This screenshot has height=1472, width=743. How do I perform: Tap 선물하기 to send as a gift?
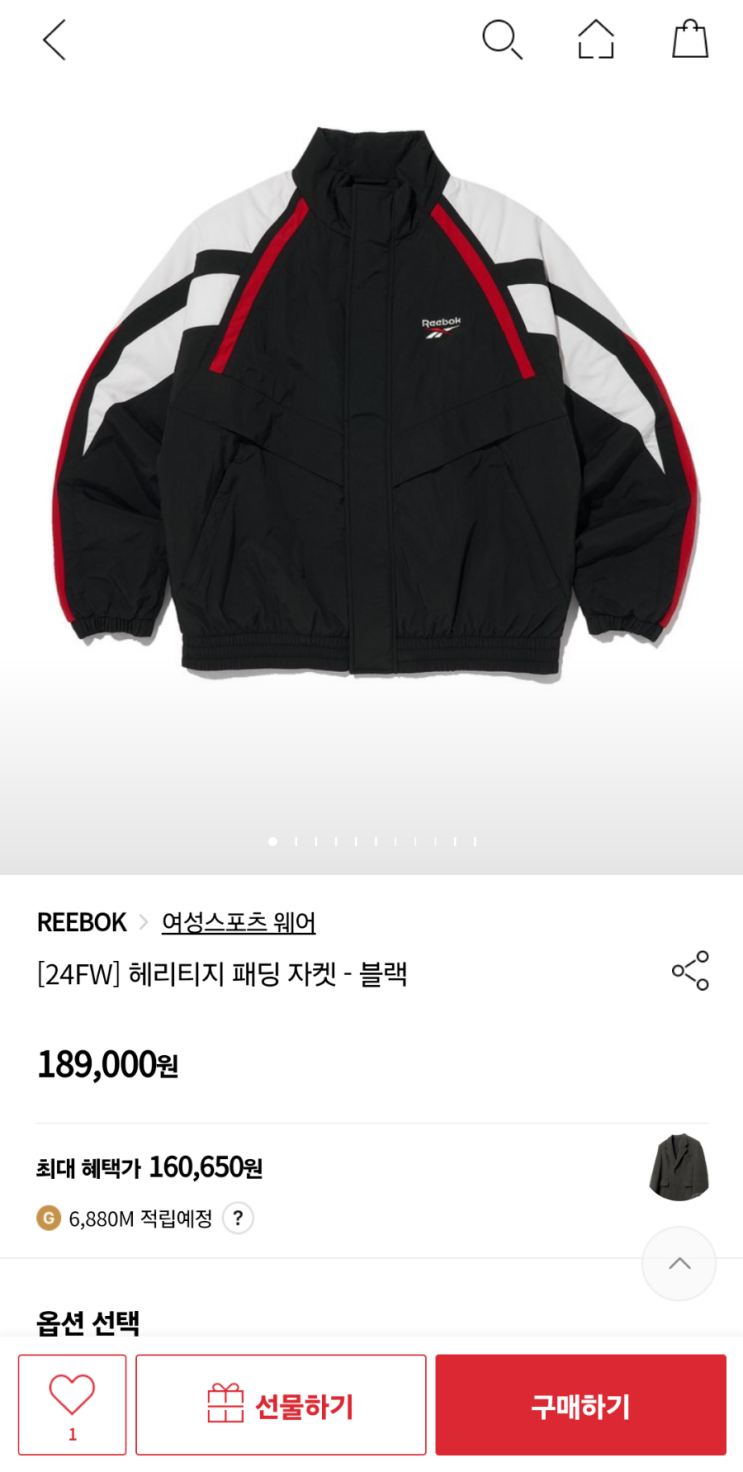(x=281, y=1404)
